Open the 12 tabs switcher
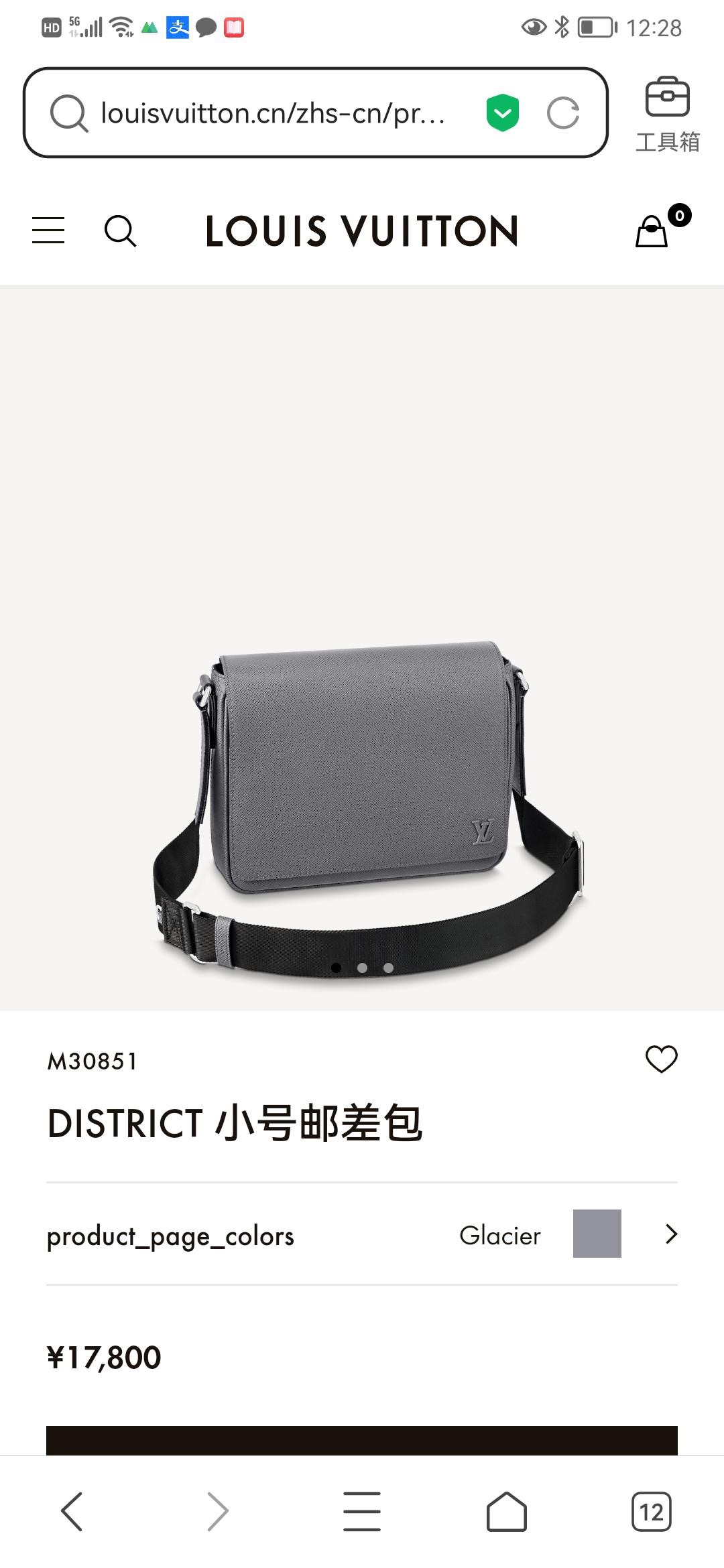 click(x=651, y=1512)
